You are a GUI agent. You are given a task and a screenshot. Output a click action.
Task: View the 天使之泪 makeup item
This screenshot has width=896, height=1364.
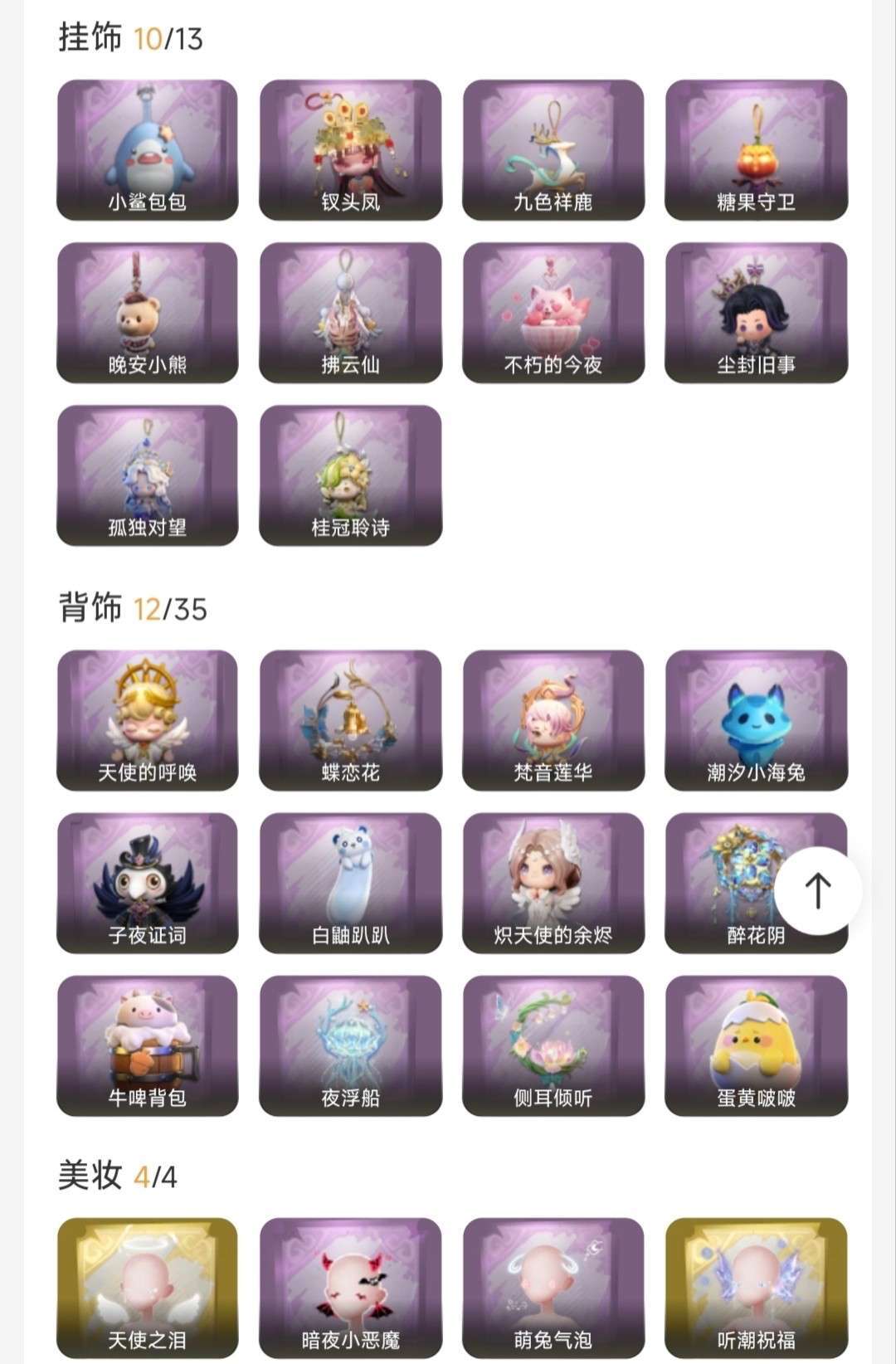(147, 1288)
